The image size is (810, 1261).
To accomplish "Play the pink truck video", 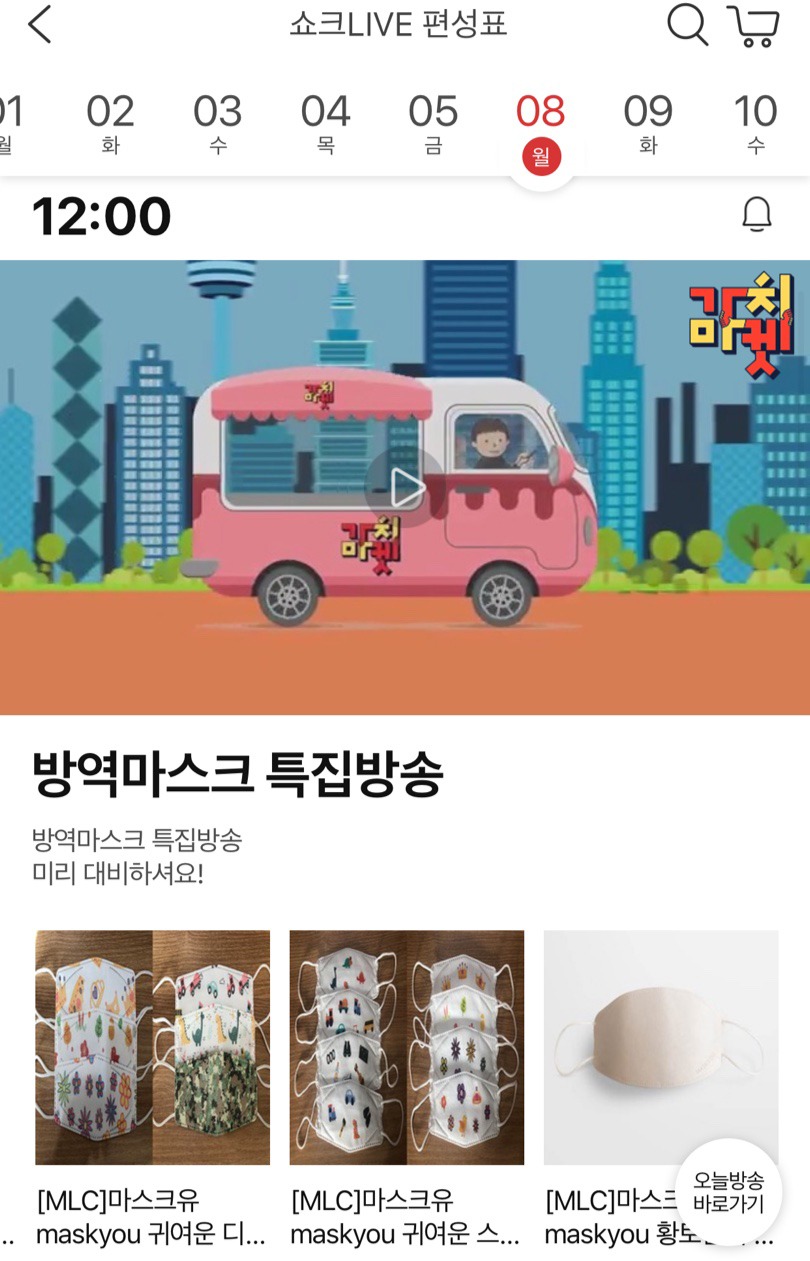I will click(405, 488).
